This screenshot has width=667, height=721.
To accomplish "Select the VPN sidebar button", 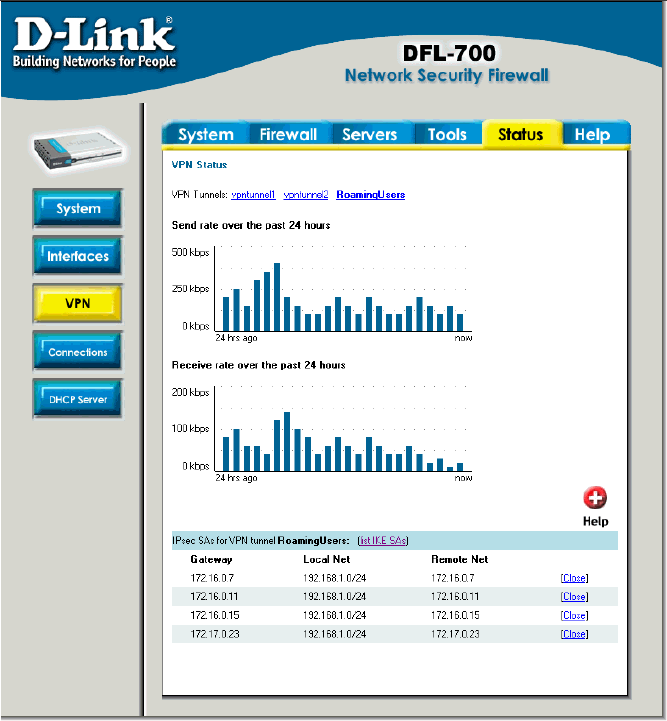I will [78, 303].
